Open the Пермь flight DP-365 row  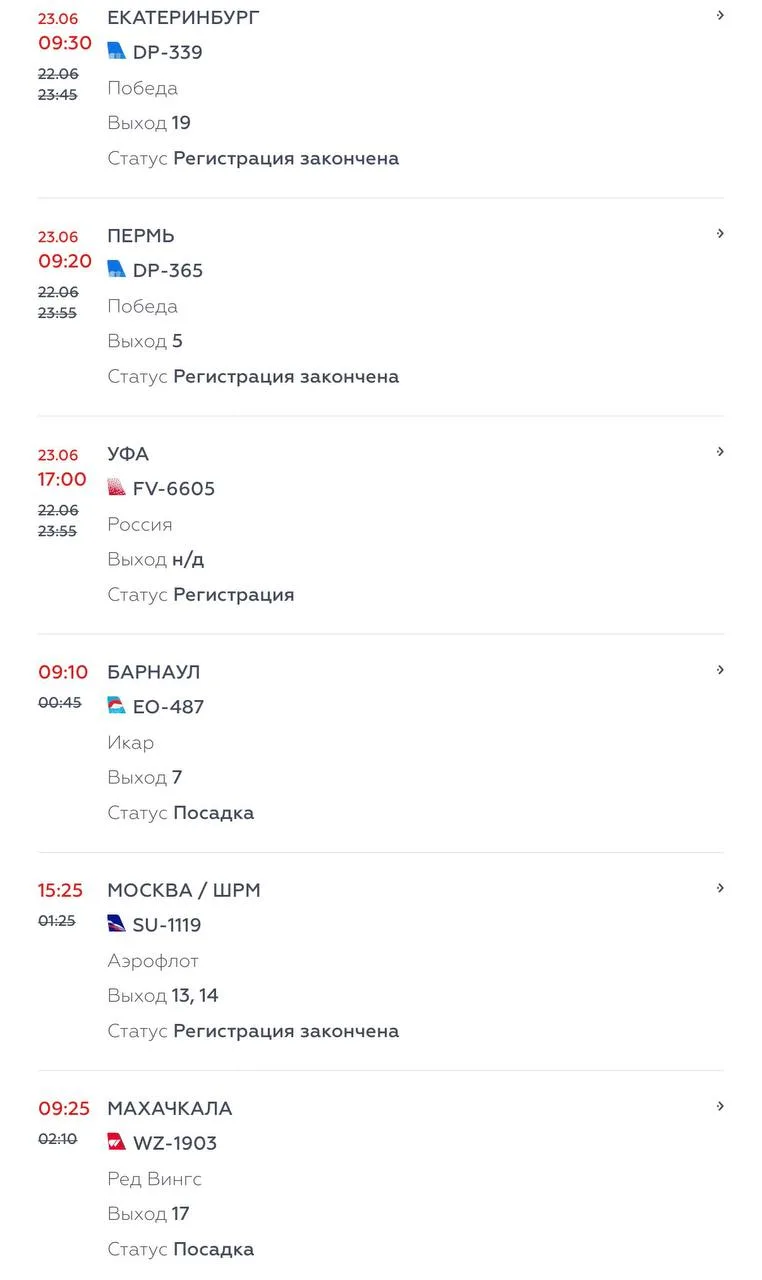[380, 307]
